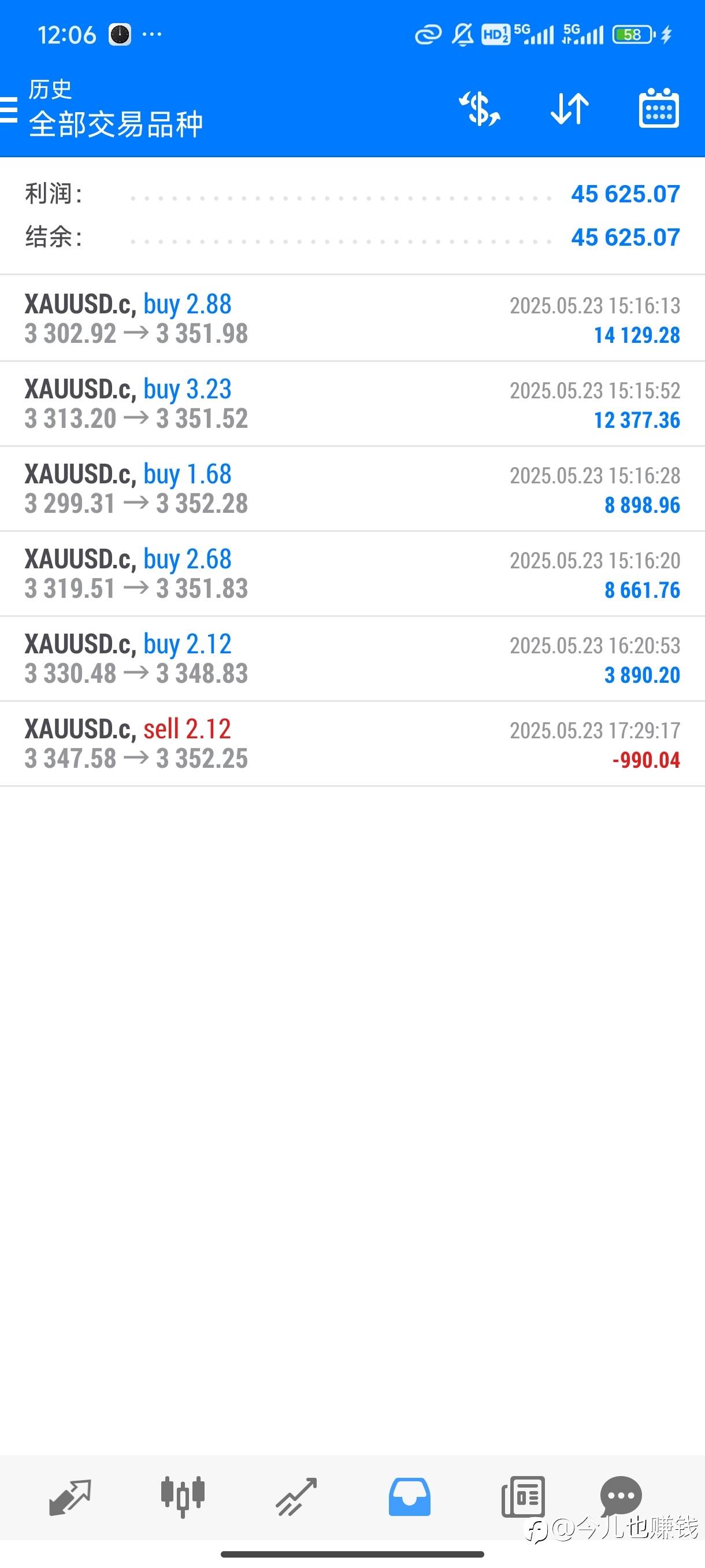Image resolution: width=705 pixels, height=1568 pixels.
Task: Expand the buy 2.68 trade entry
Action: pos(352,574)
